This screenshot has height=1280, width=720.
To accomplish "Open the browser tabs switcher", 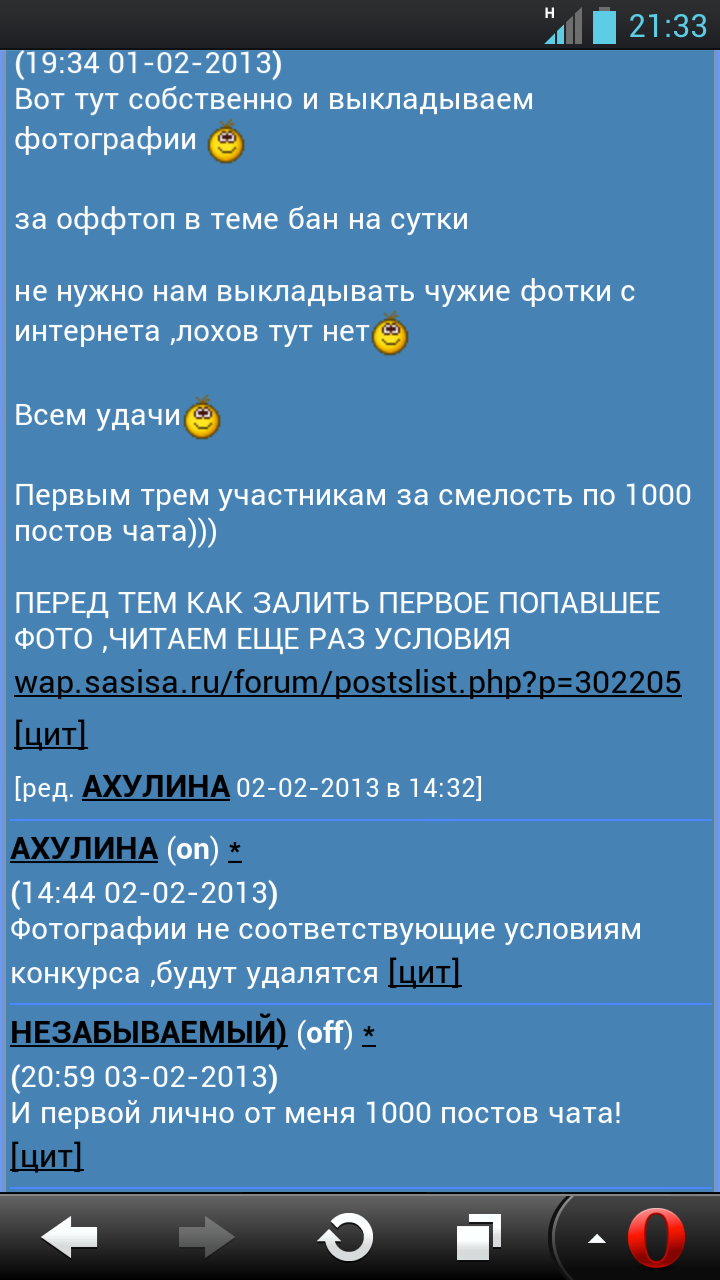I will [x=479, y=1239].
